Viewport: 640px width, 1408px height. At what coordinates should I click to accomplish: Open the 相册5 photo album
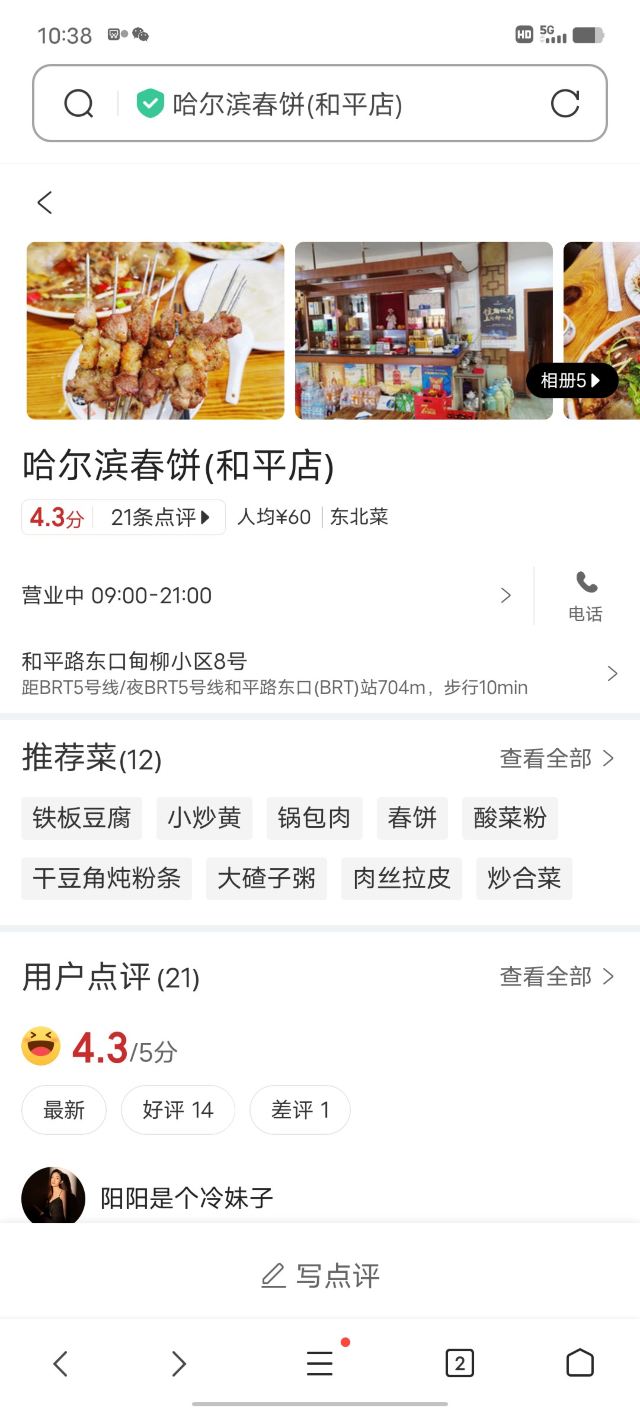(x=571, y=380)
